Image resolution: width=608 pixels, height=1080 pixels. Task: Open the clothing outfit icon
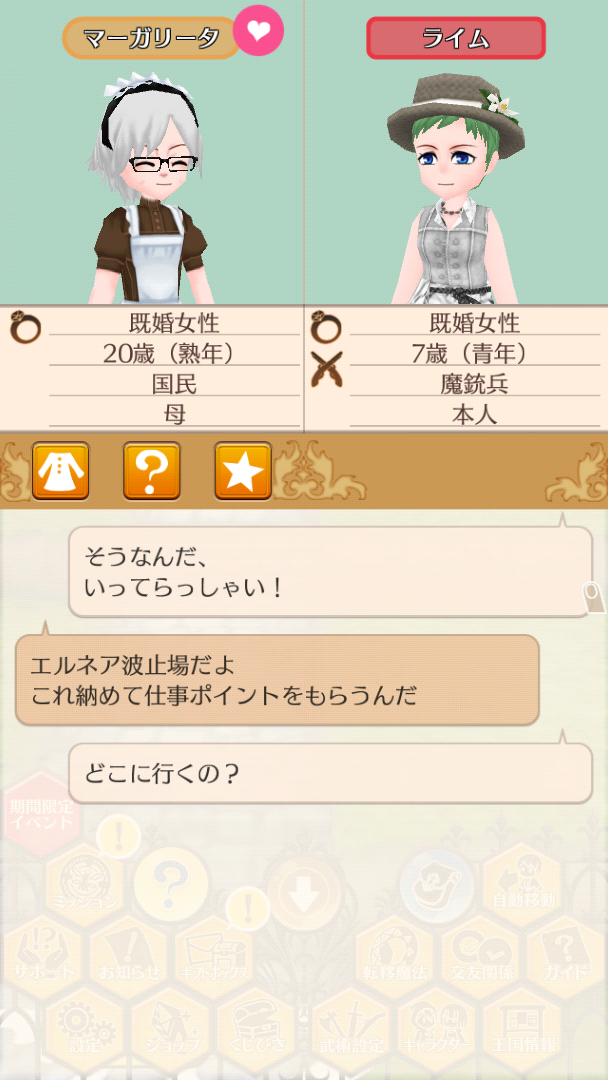61,470
